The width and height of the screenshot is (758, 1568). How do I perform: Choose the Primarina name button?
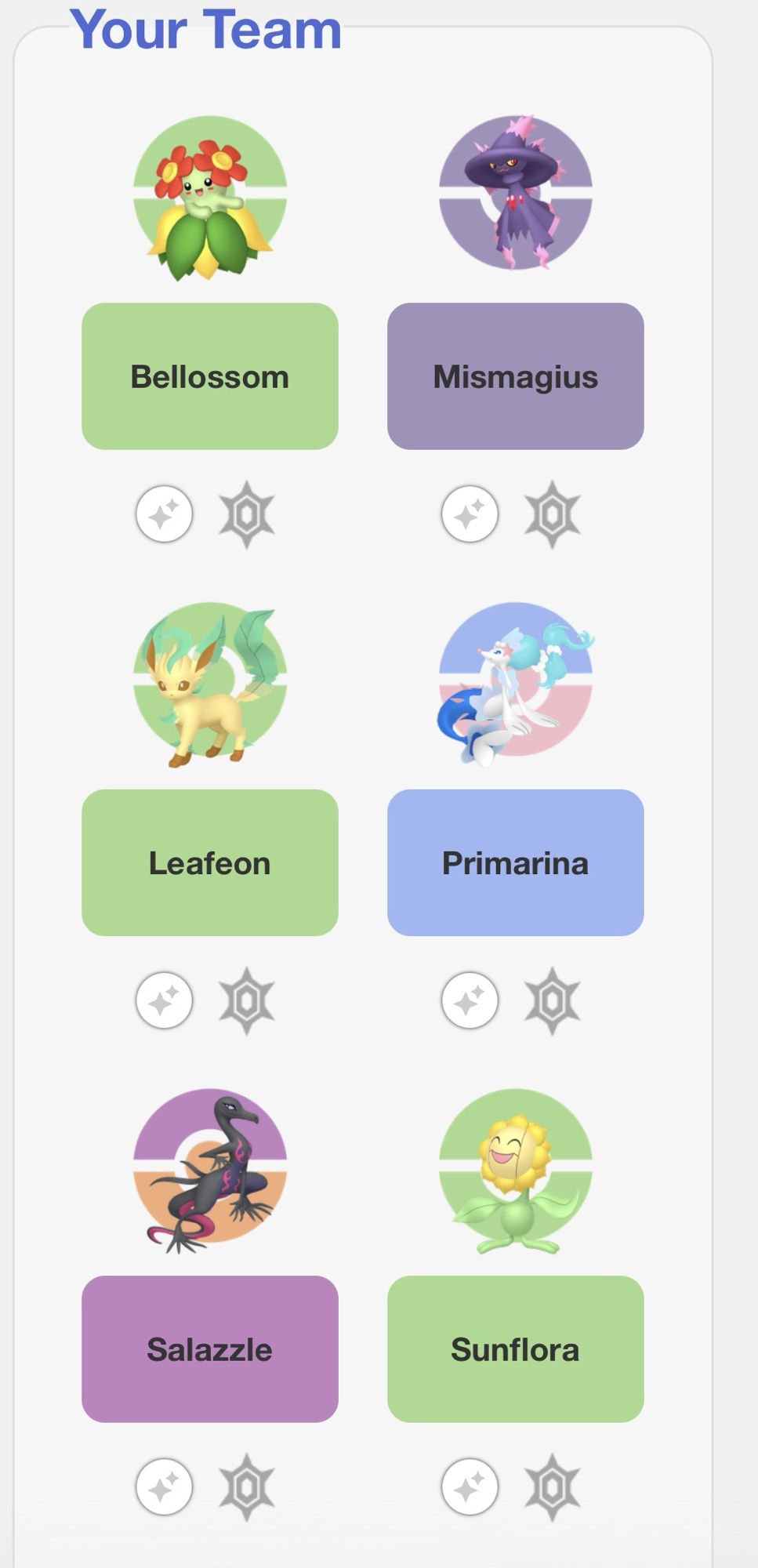[x=515, y=862]
